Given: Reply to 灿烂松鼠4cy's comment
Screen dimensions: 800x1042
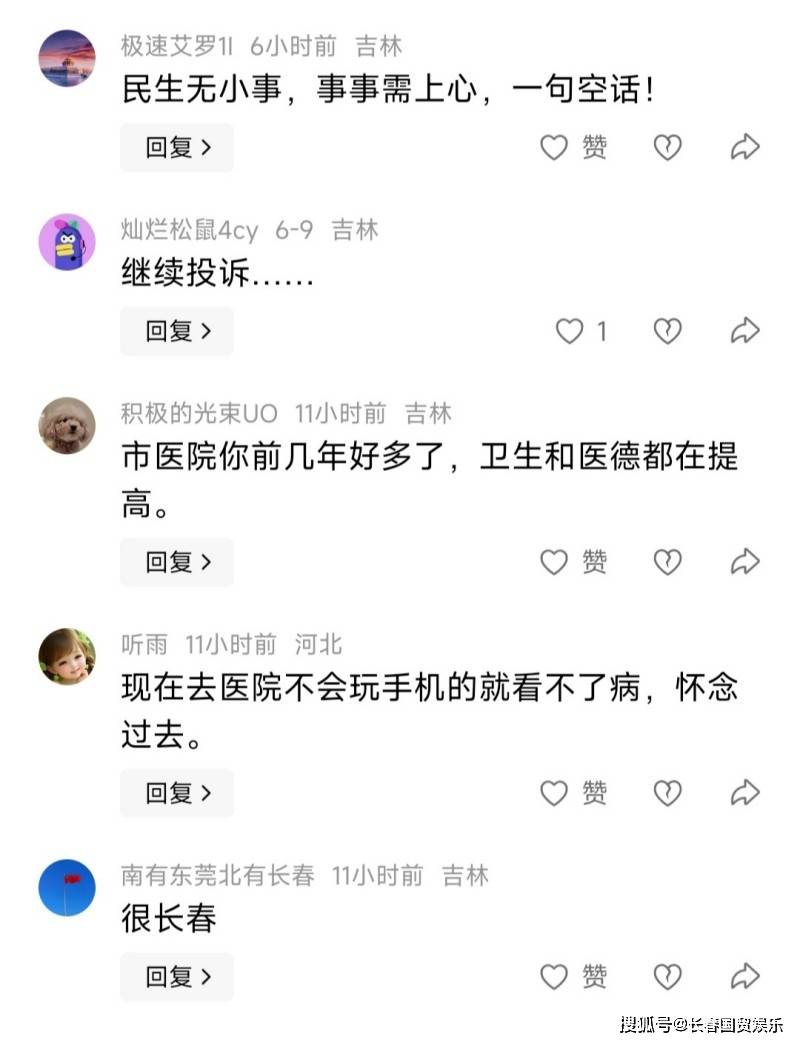Looking at the screenshot, I should 177,331.
